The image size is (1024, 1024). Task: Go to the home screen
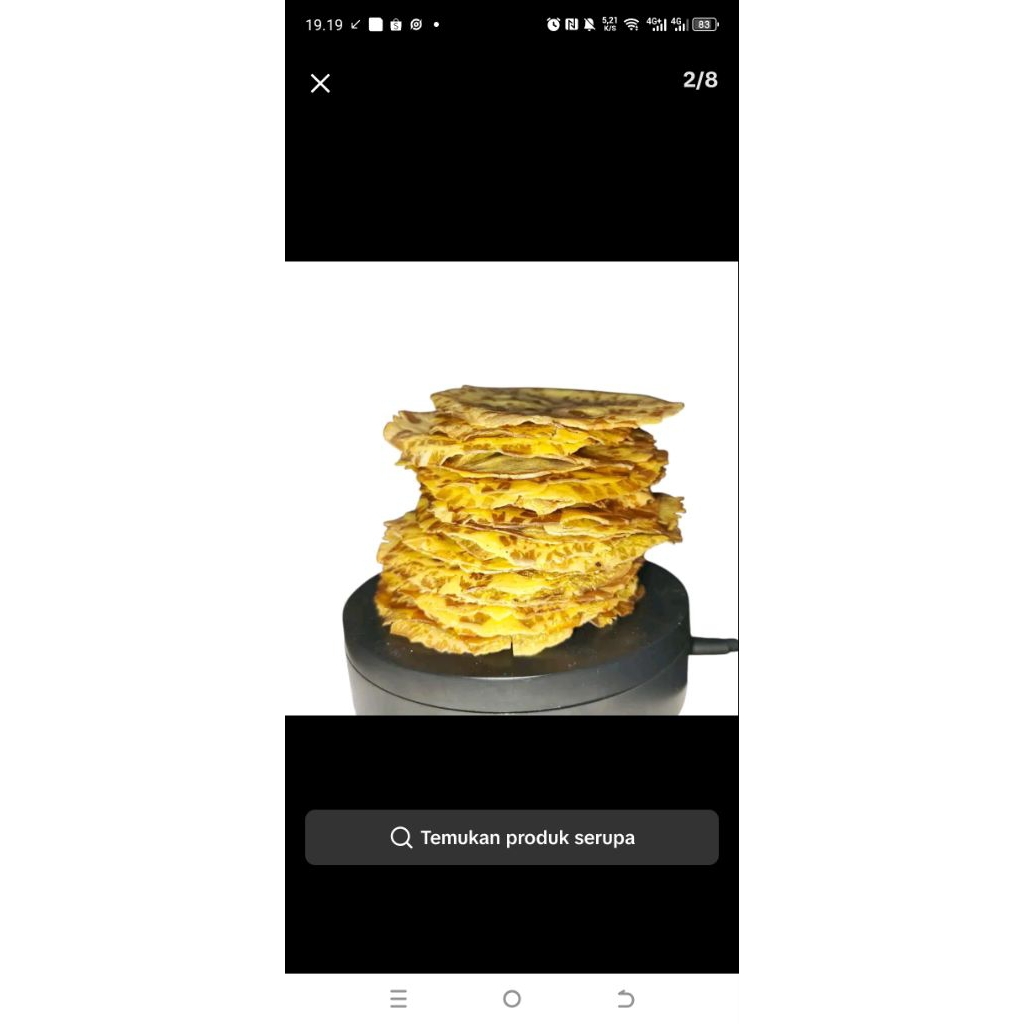click(512, 998)
